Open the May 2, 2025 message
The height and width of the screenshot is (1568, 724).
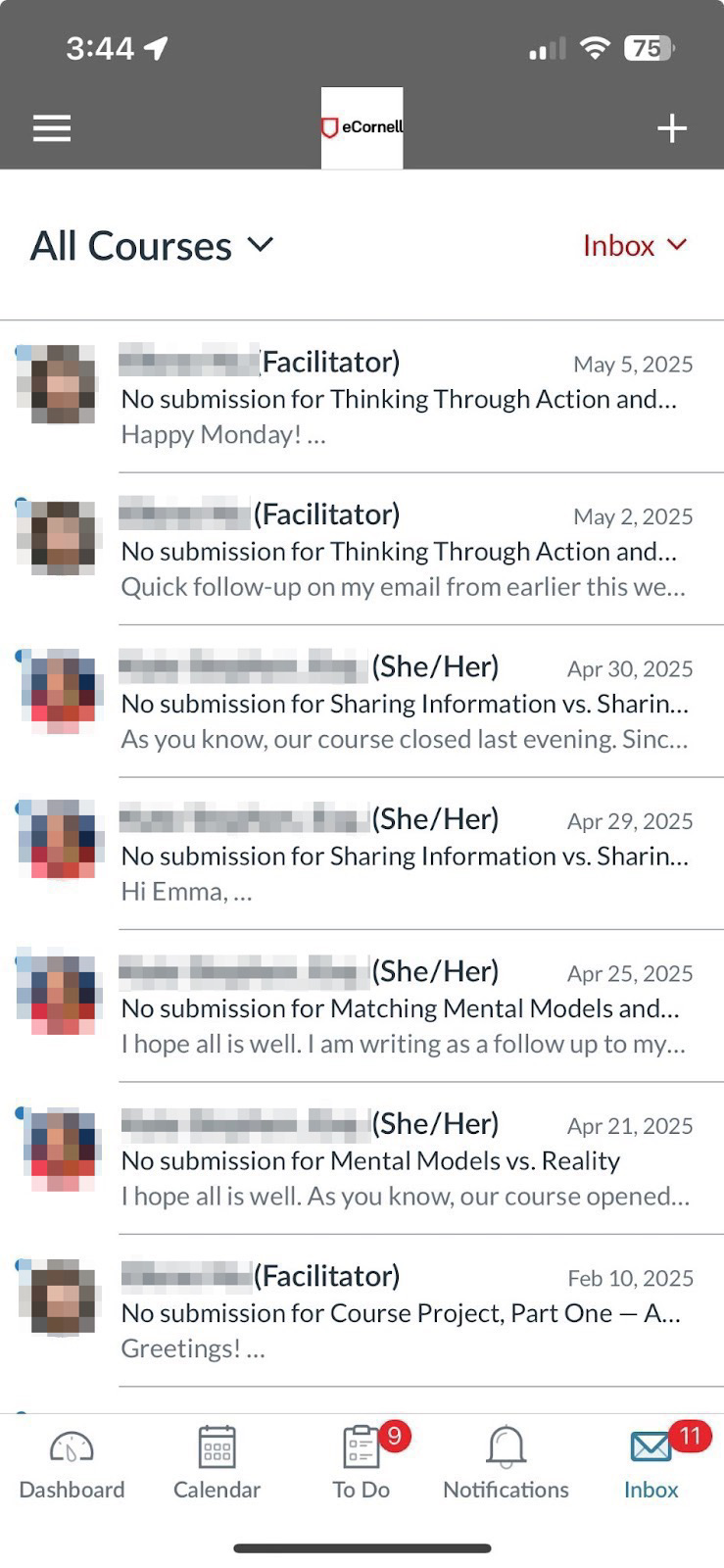pyautogui.click(x=362, y=549)
